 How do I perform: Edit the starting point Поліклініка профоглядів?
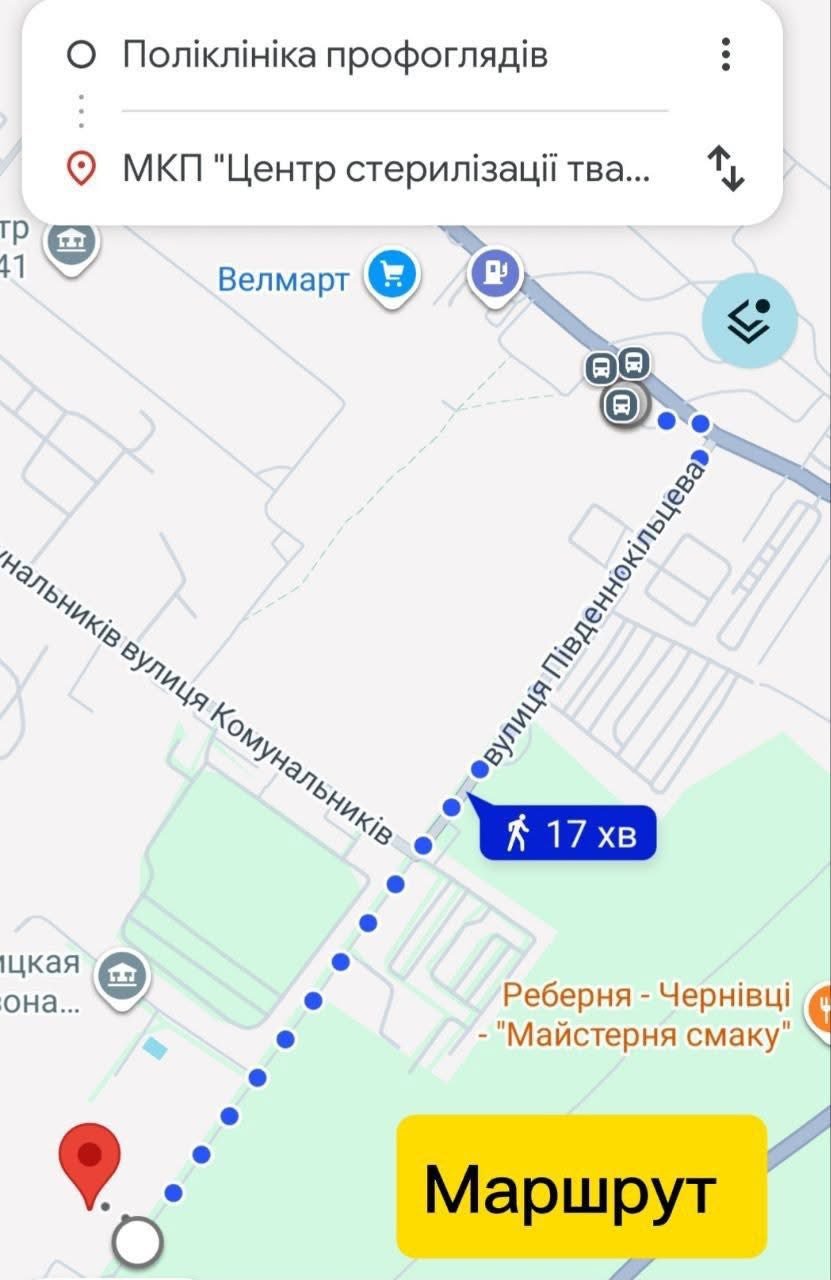(x=335, y=55)
